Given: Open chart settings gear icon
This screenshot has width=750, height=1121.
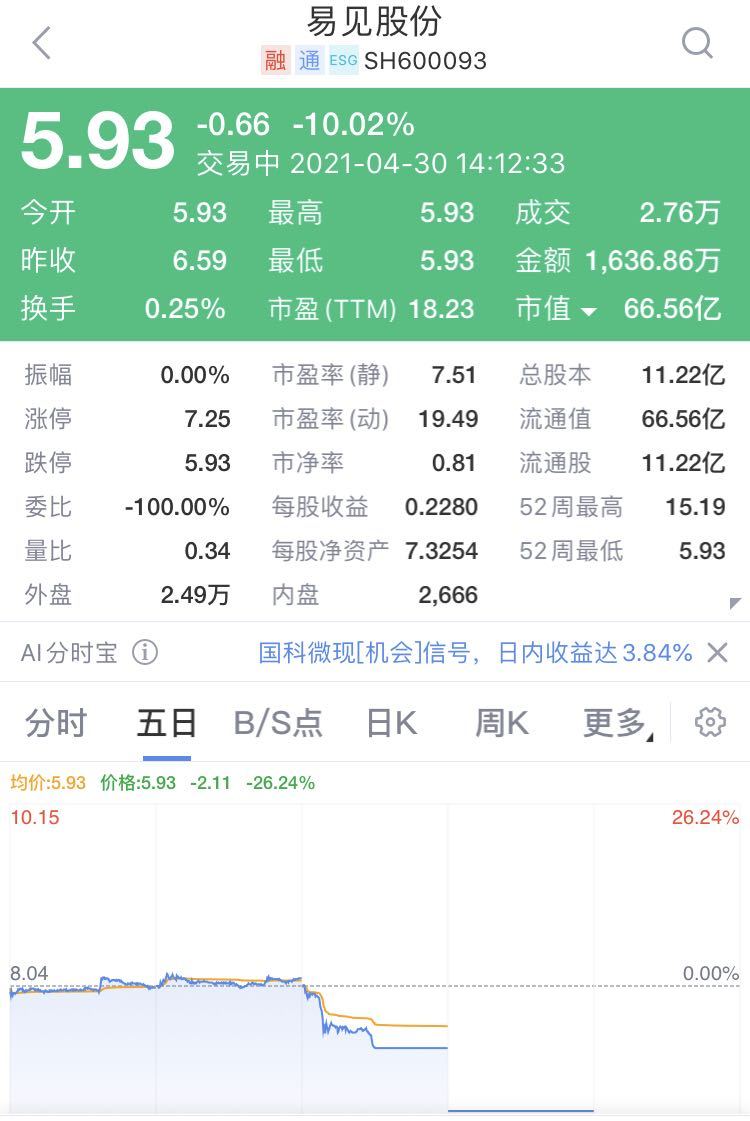Looking at the screenshot, I should [710, 722].
